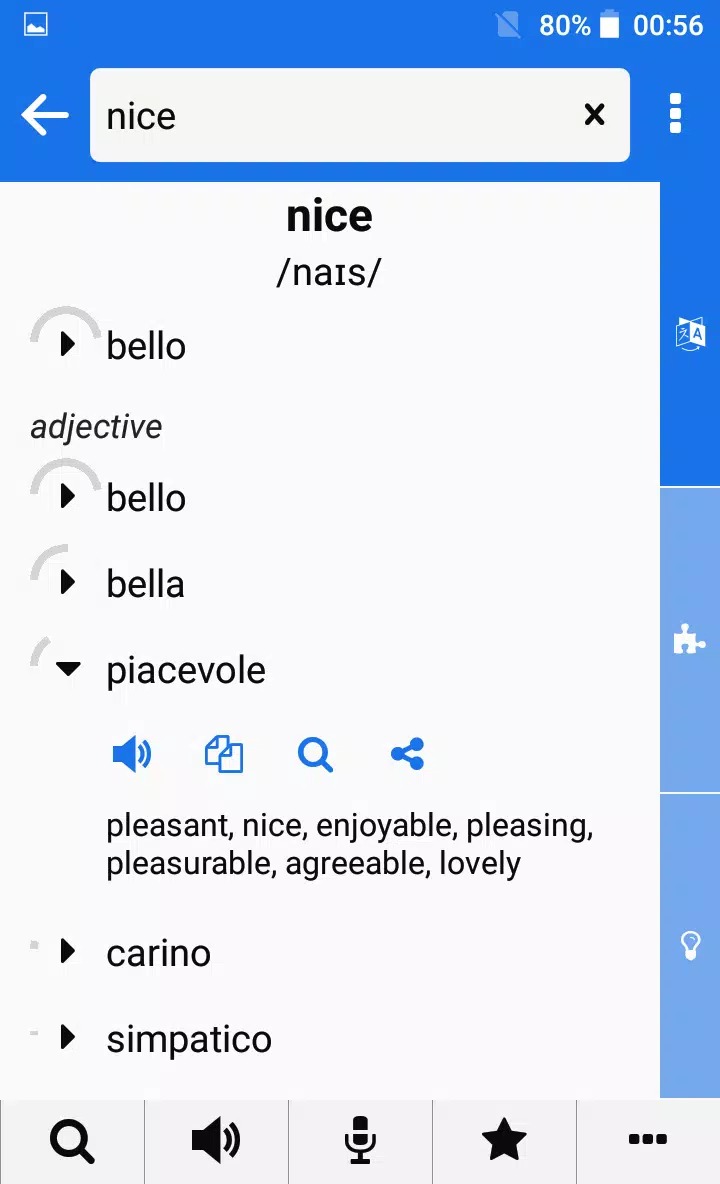Share the piacevole translation
This screenshot has height=1184, width=720.
pos(407,754)
